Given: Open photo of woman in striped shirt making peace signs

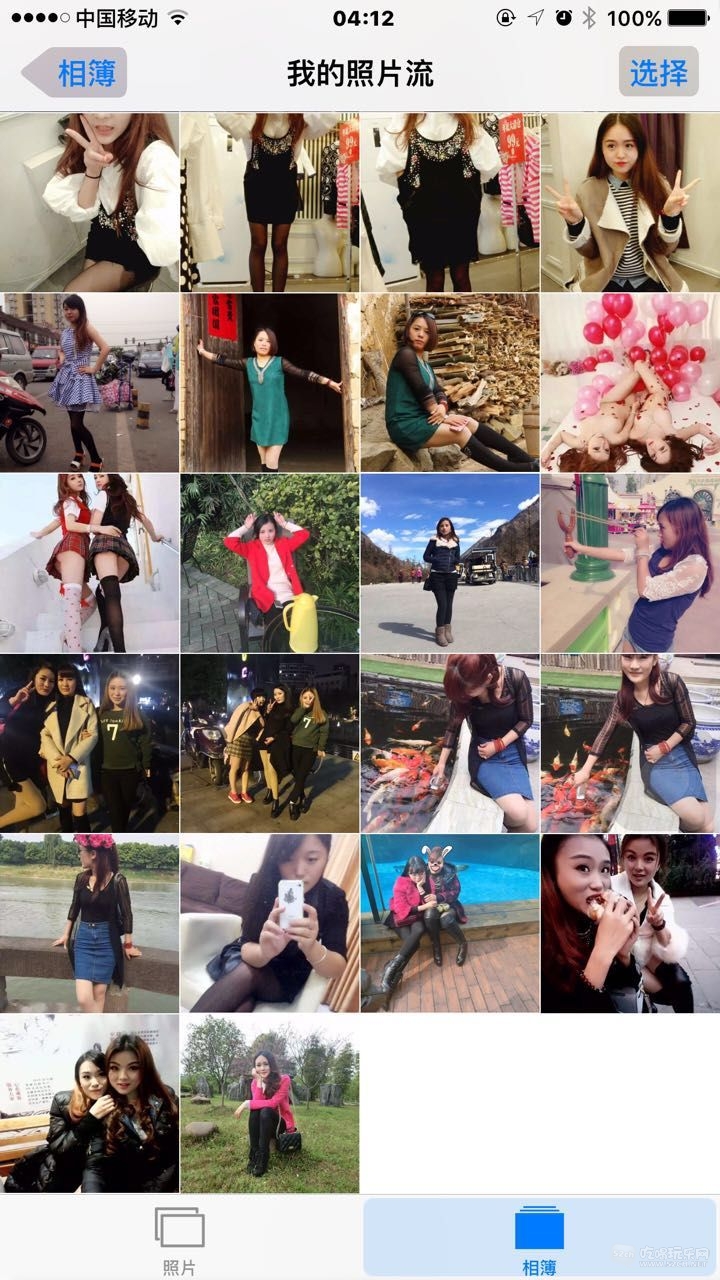Looking at the screenshot, I should 630,202.
